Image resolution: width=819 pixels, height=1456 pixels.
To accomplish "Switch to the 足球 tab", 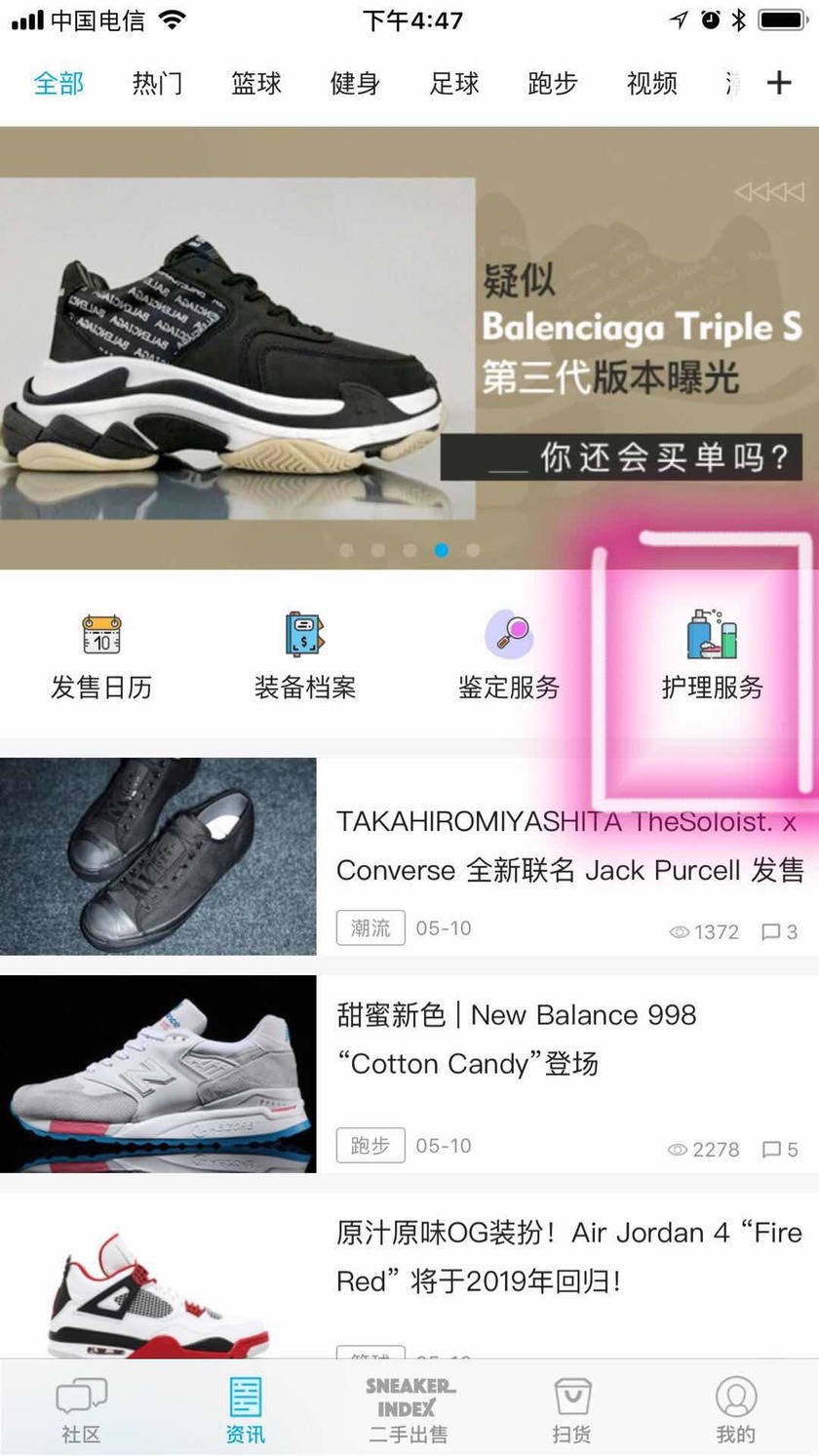I will [454, 84].
